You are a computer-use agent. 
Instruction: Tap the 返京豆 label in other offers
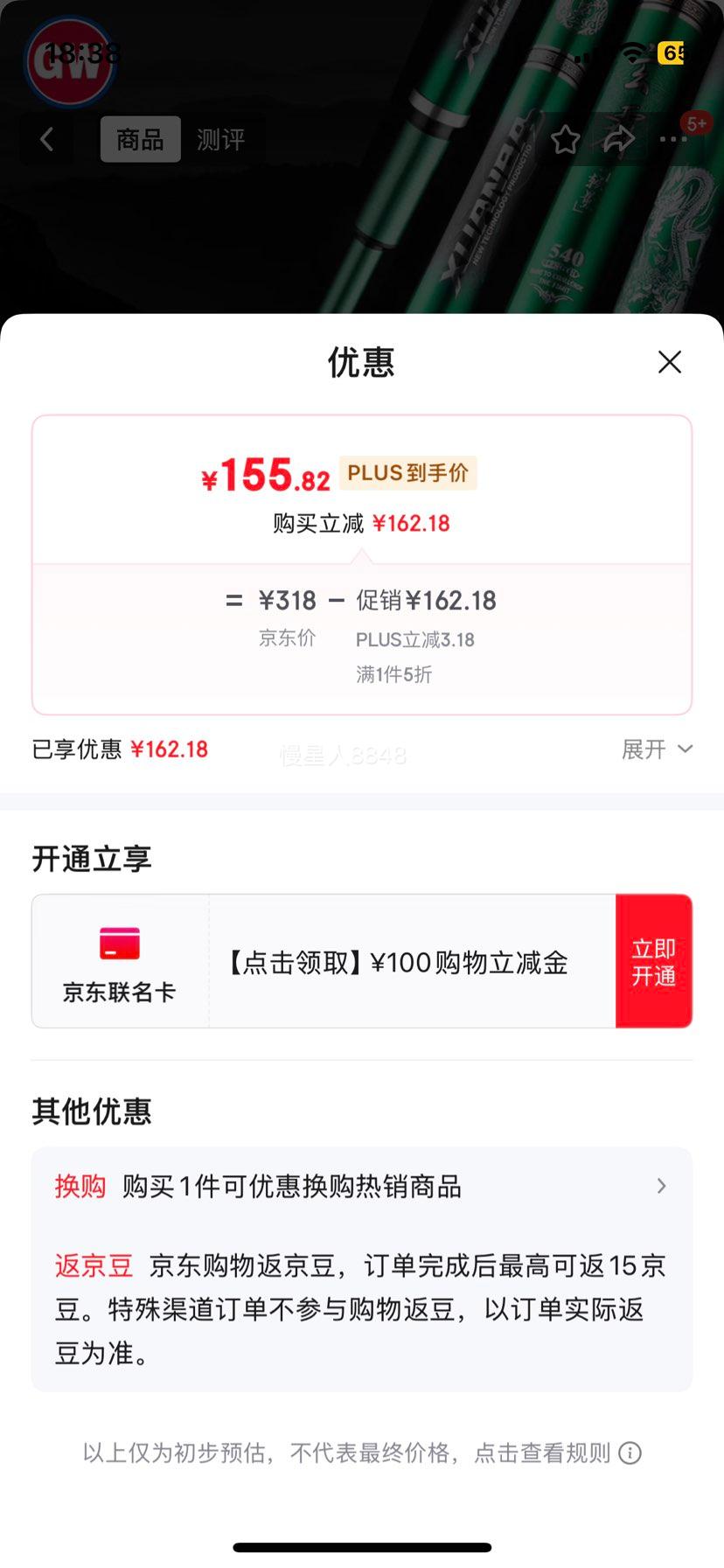pyautogui.click(x=93, y=1265)
